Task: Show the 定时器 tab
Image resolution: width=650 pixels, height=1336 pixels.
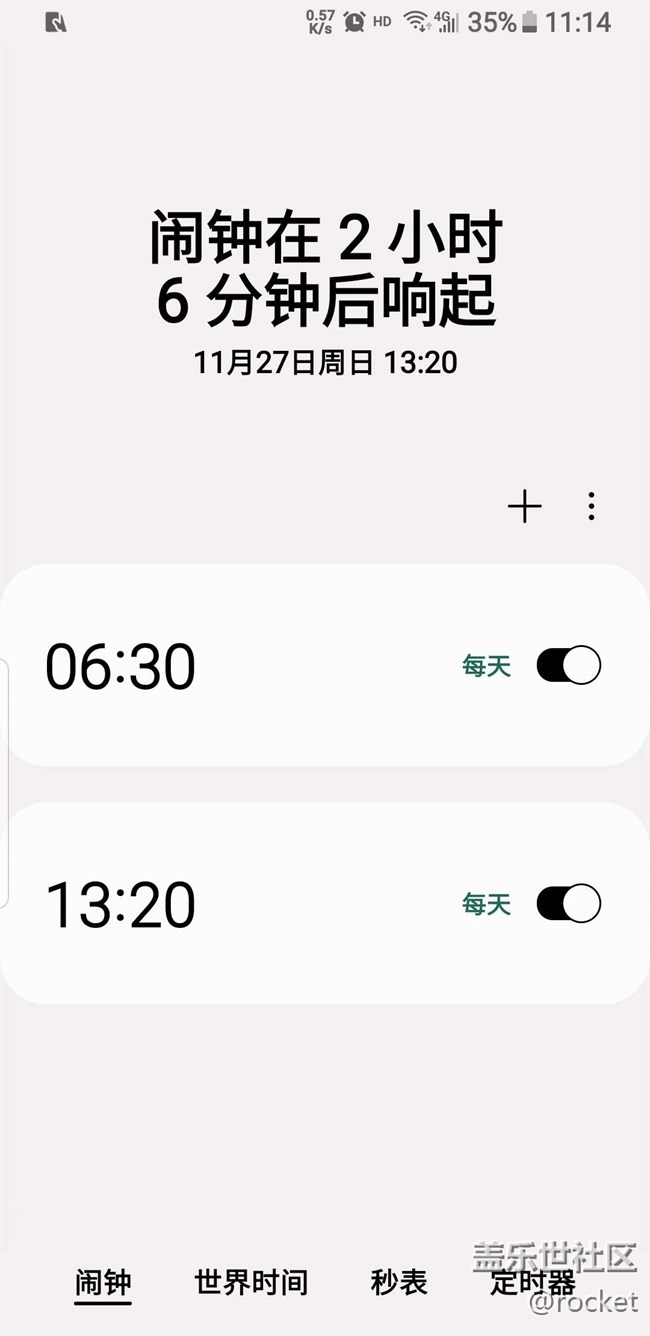Action: tap(532, 1282)
